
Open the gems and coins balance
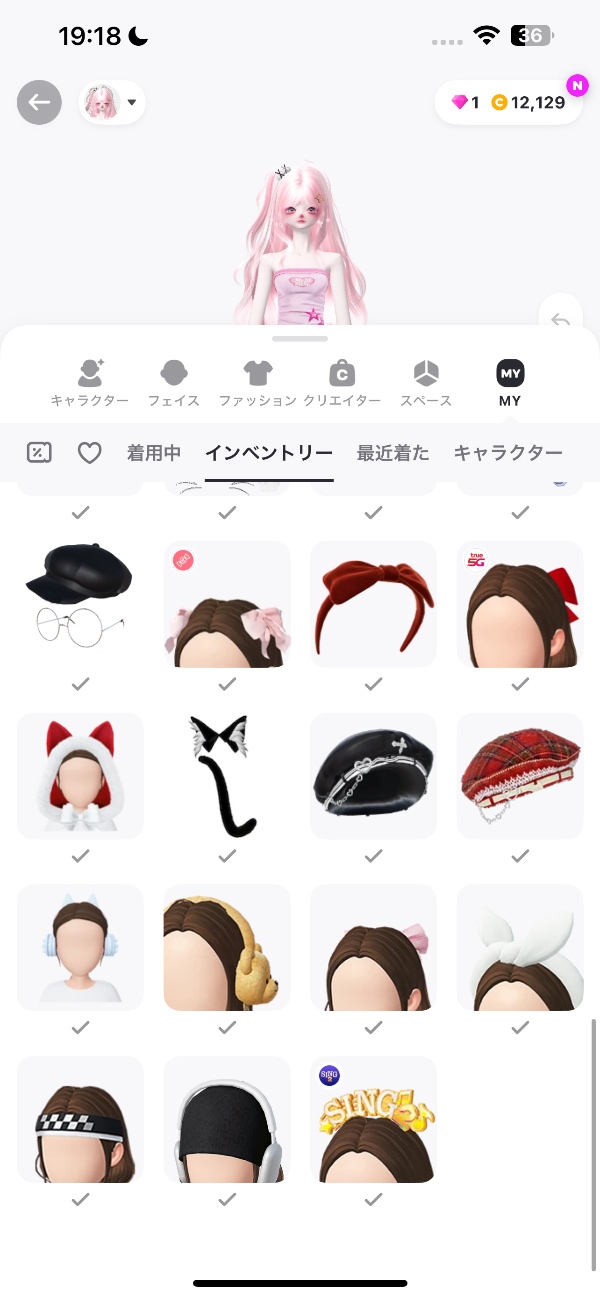[x=508, y=102]
